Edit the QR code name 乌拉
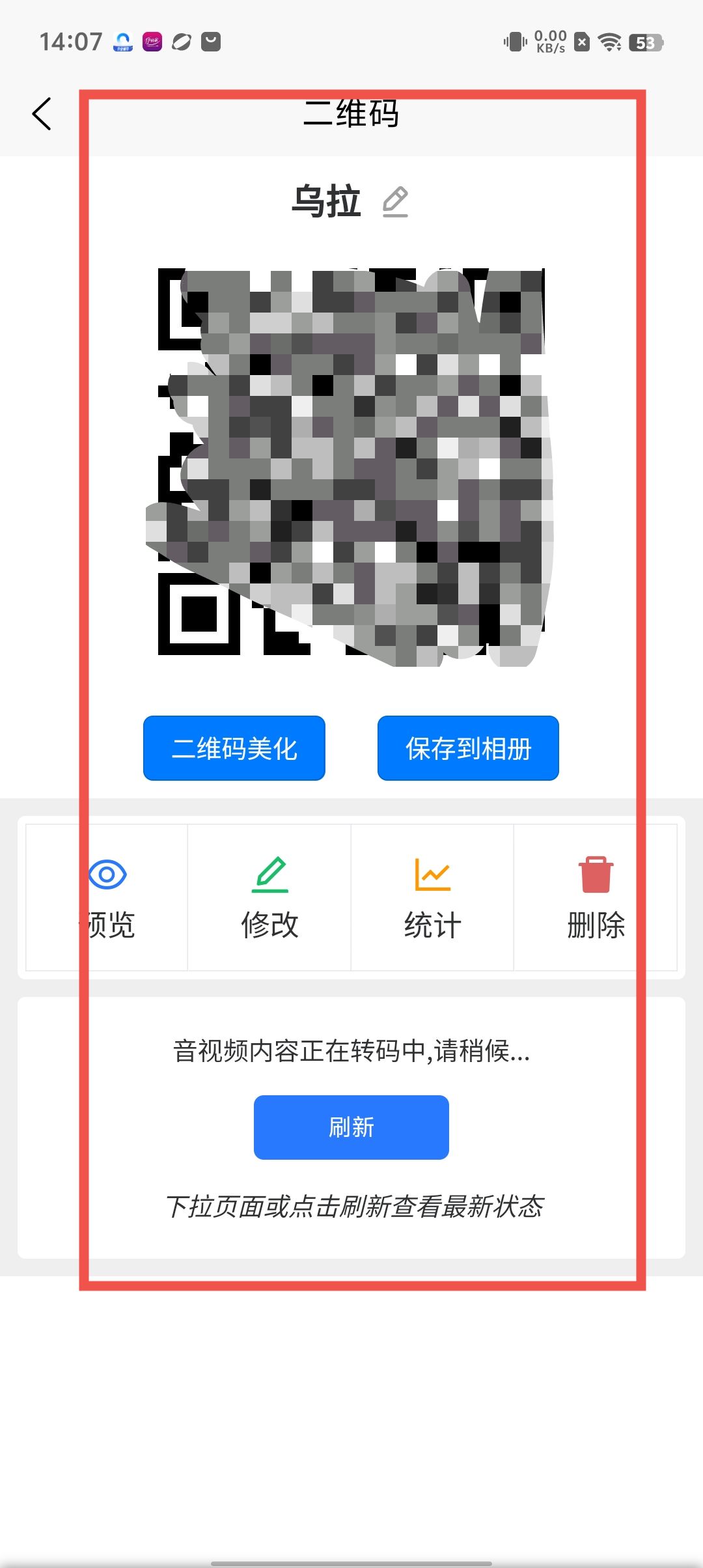Screen dimensions: 703x1568 click(x=395, y=202)
